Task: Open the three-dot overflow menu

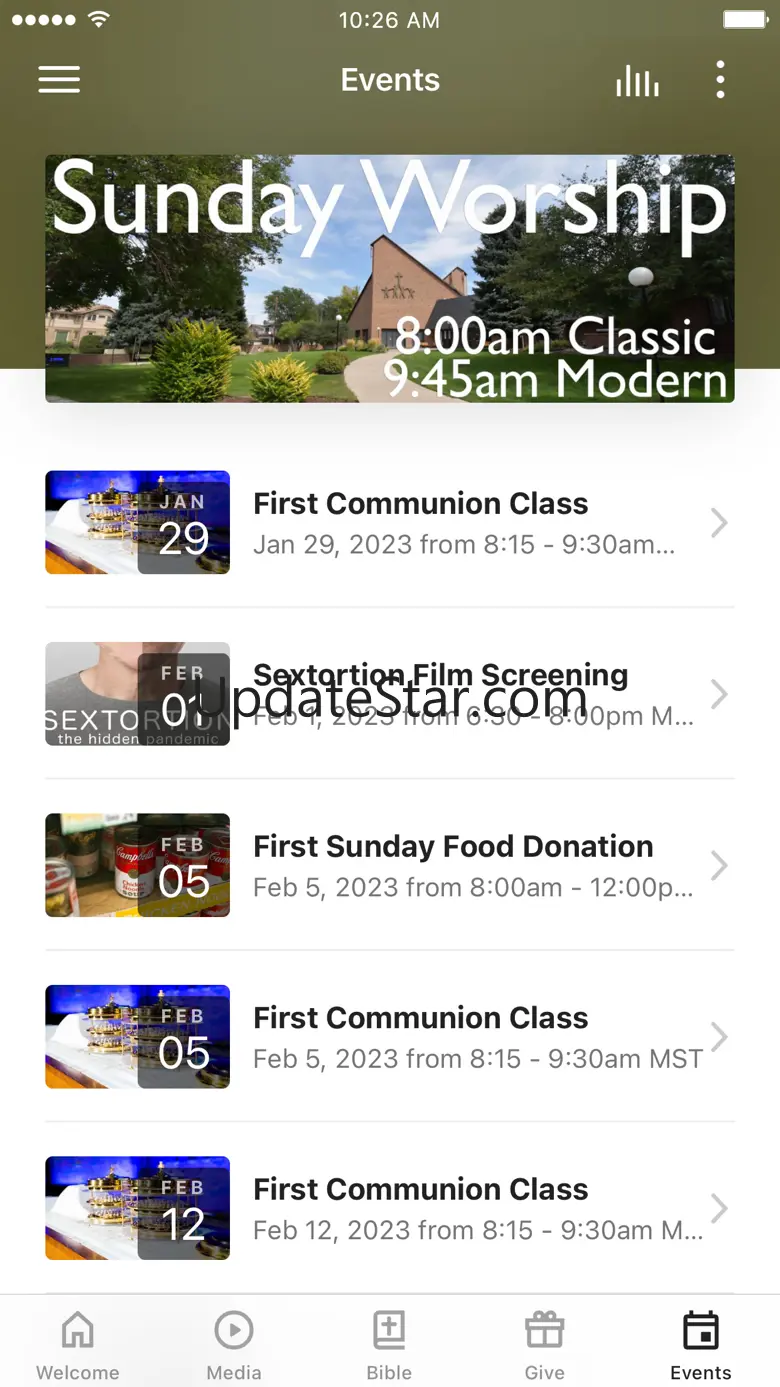Action: [720, 80]
